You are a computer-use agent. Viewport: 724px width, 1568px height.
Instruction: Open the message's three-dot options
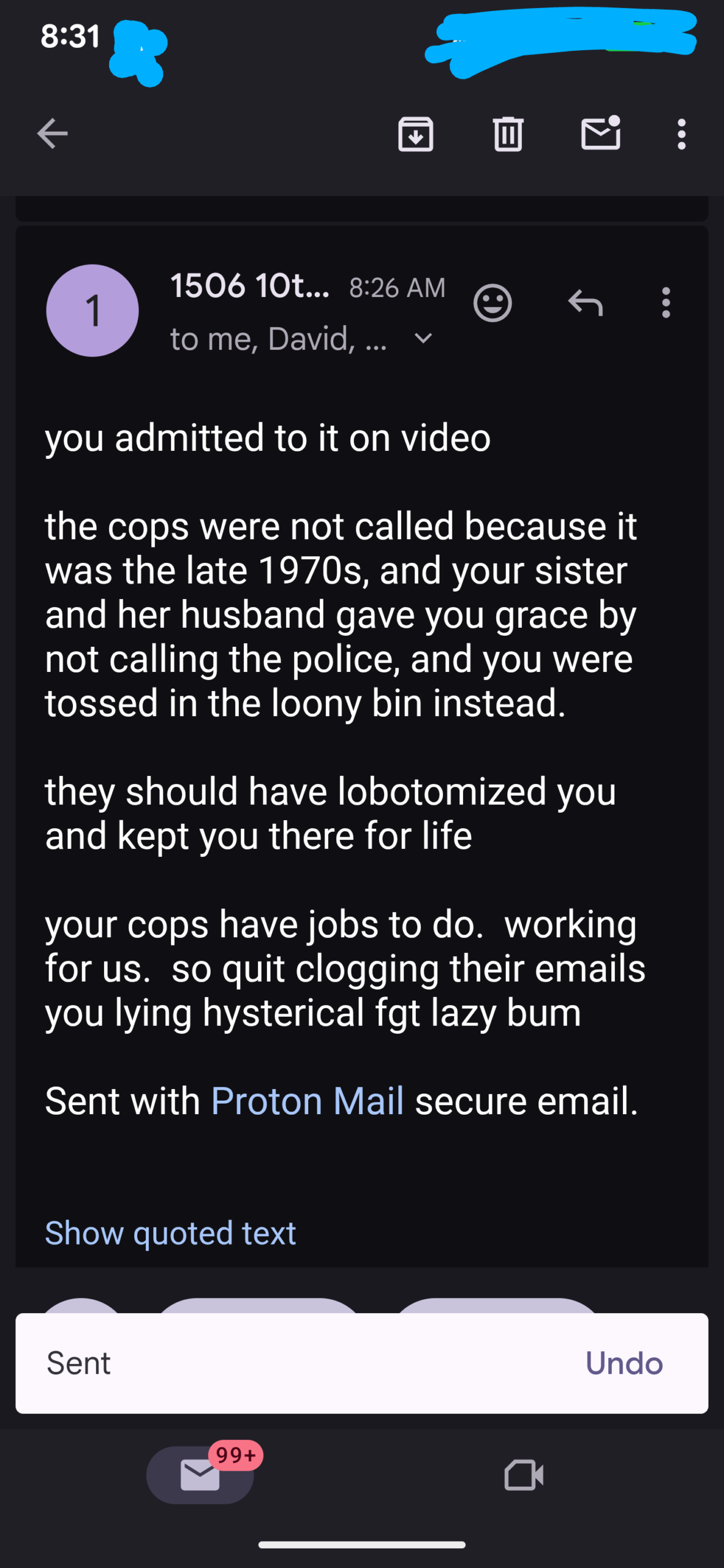666,303
